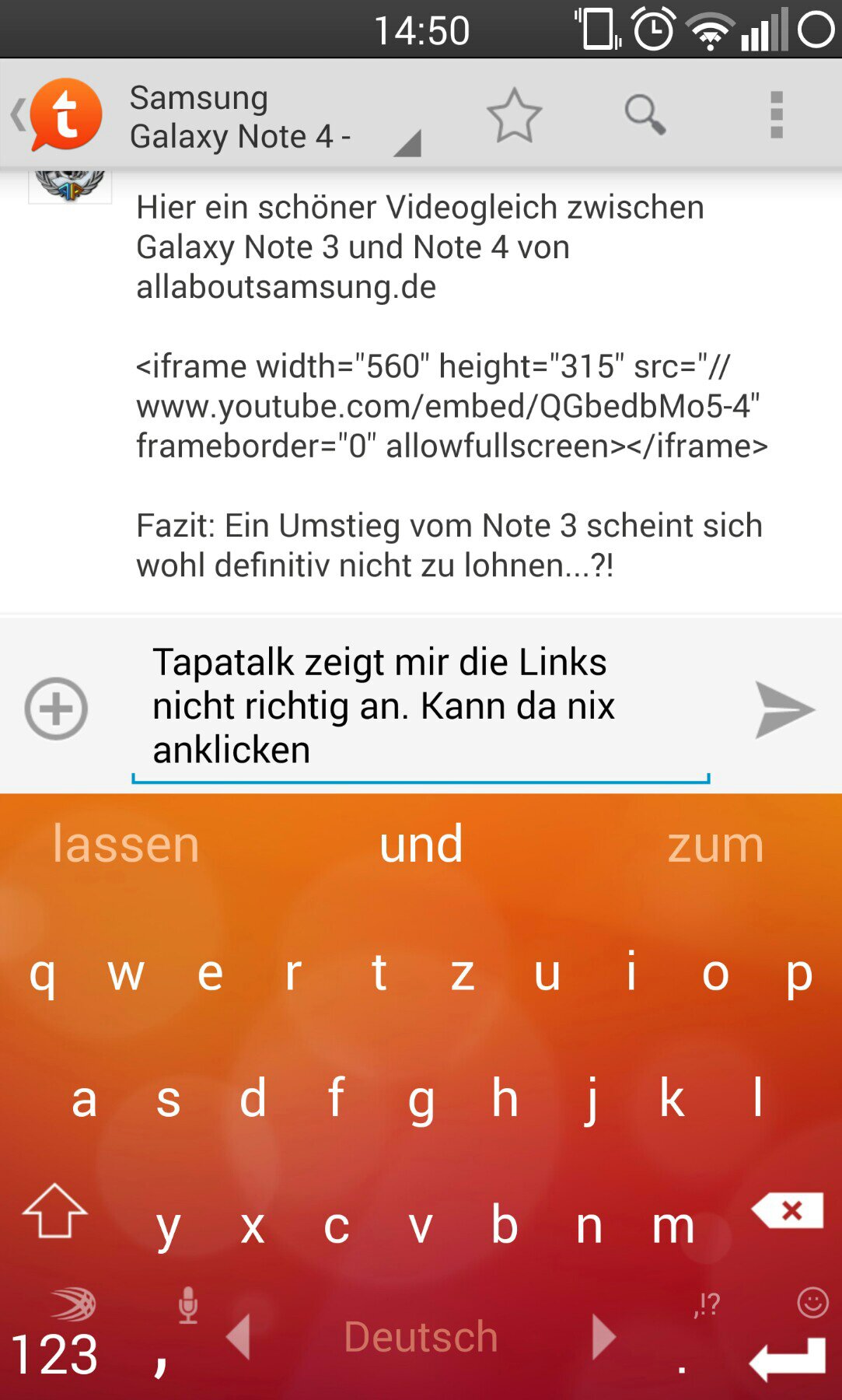
Task: Choose the suggestion "lassen"
Action: pyautogui.click(x=126, y=845)
